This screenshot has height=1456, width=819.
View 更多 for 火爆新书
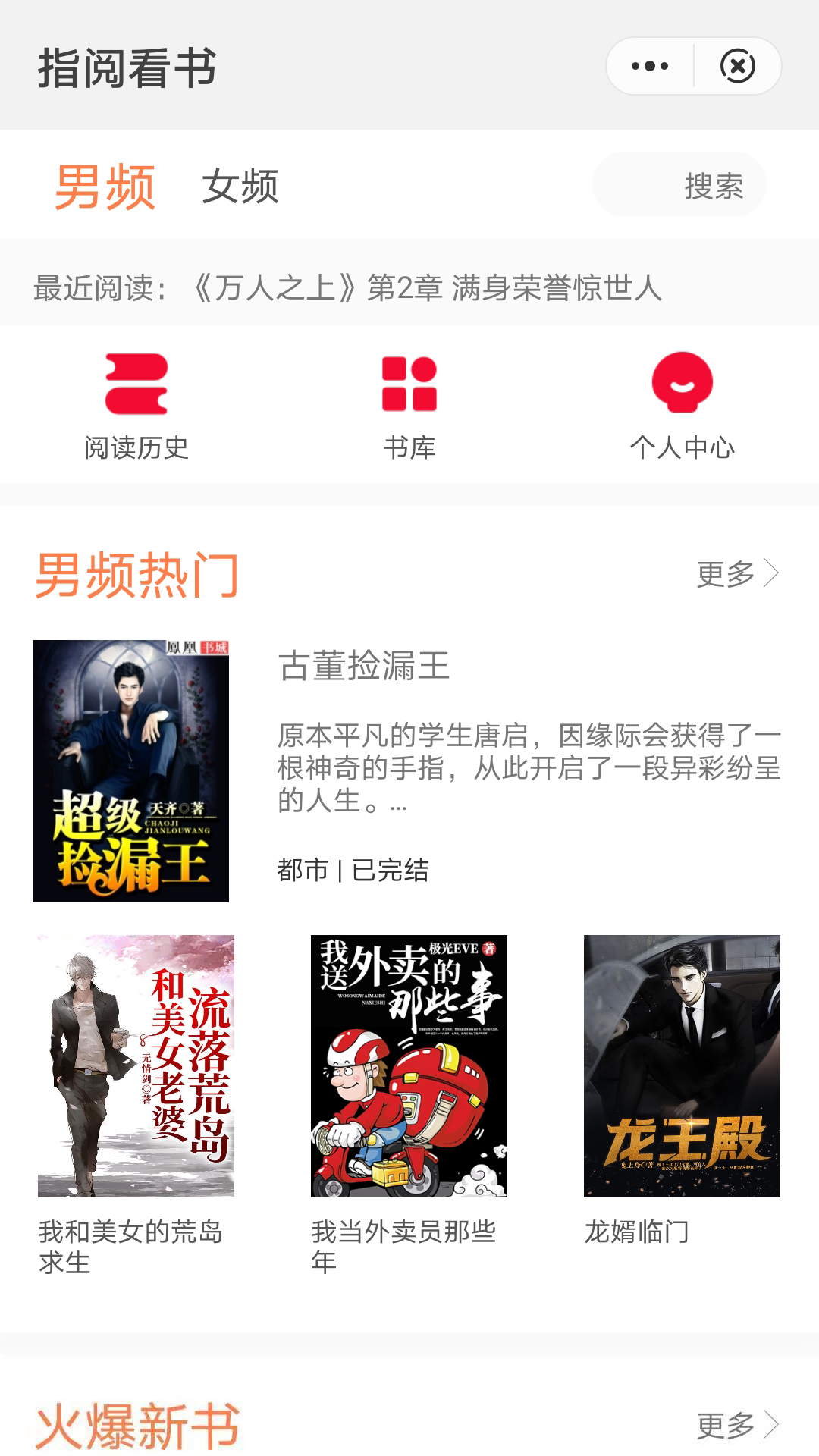click(x=736, y=1425)
